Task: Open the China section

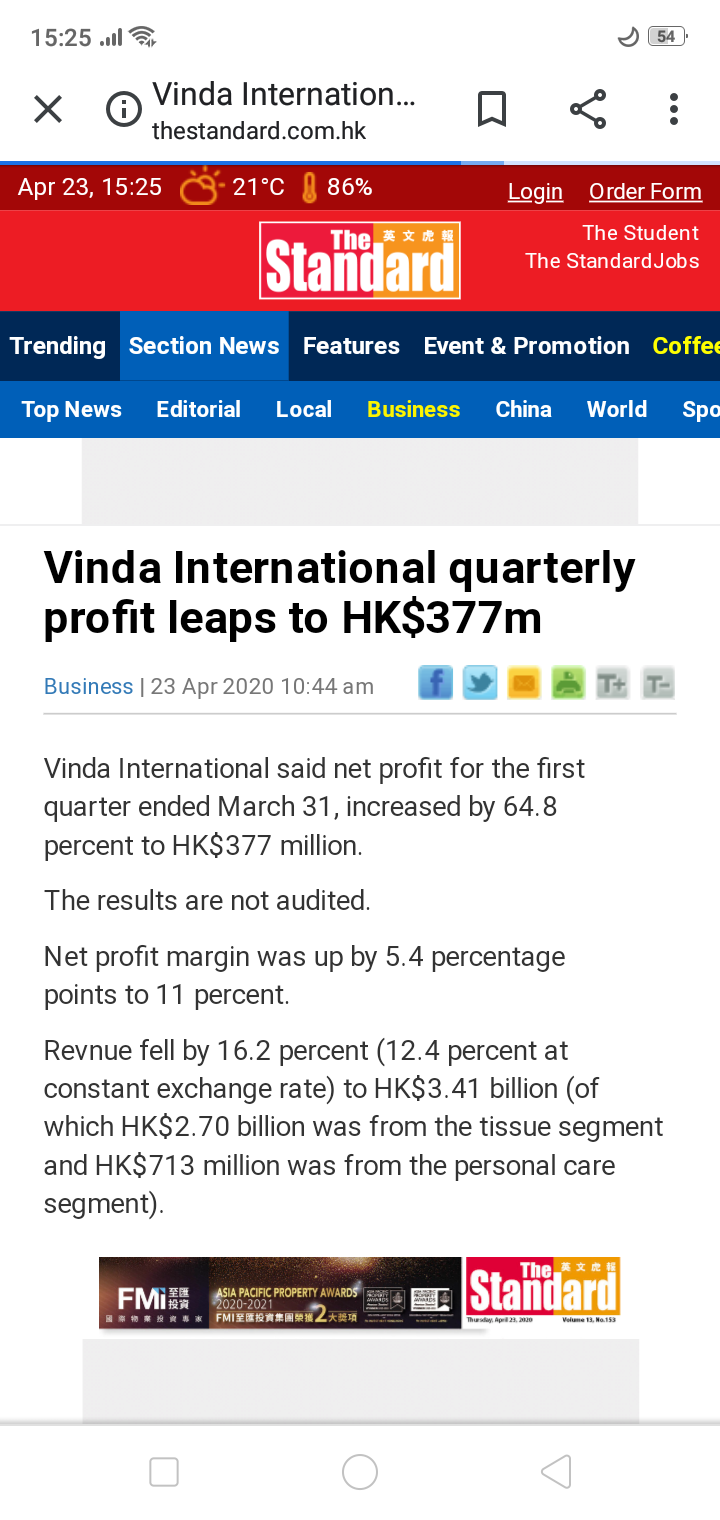Action: 523,409
